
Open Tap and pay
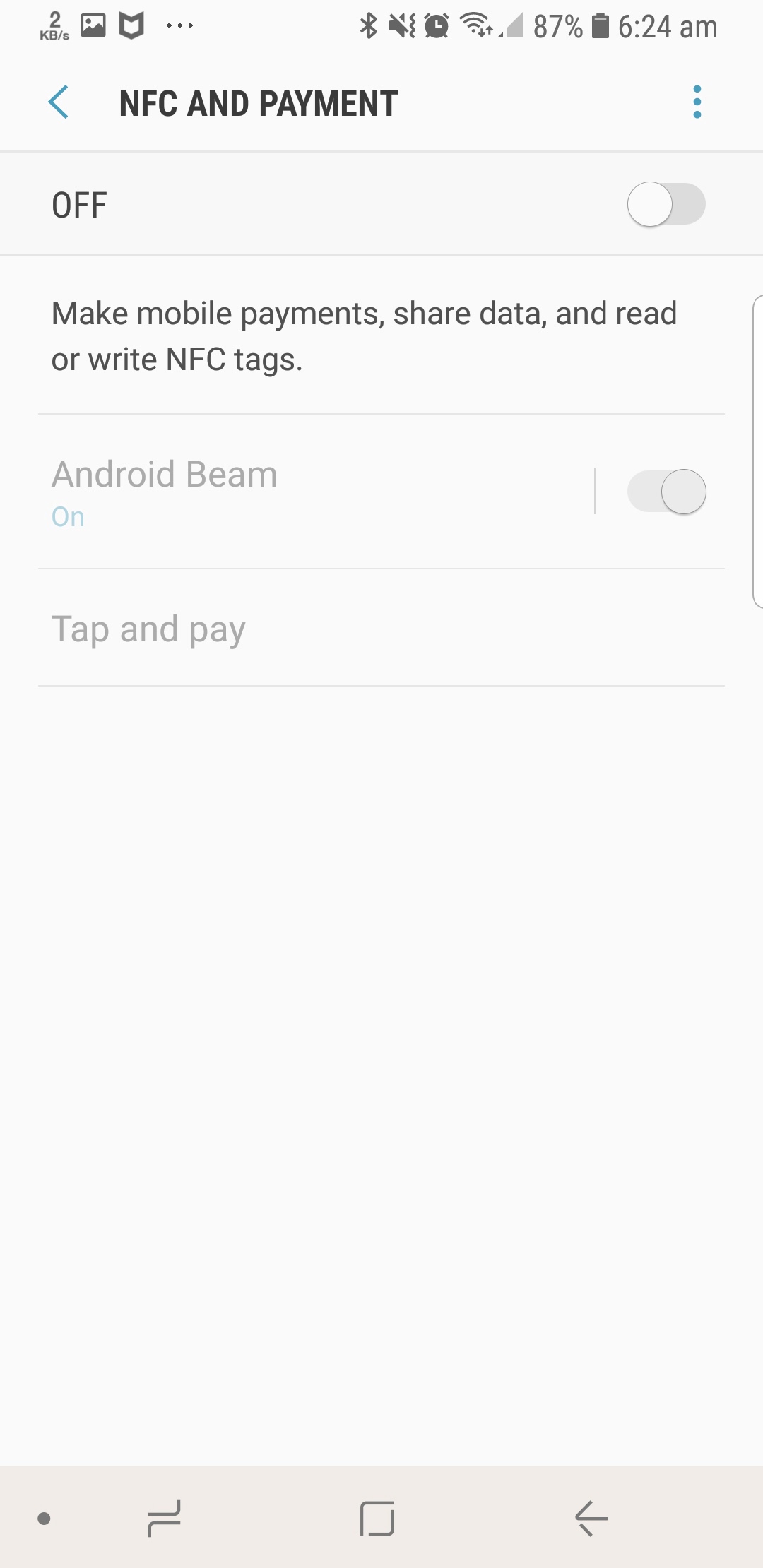click(381, 628)
